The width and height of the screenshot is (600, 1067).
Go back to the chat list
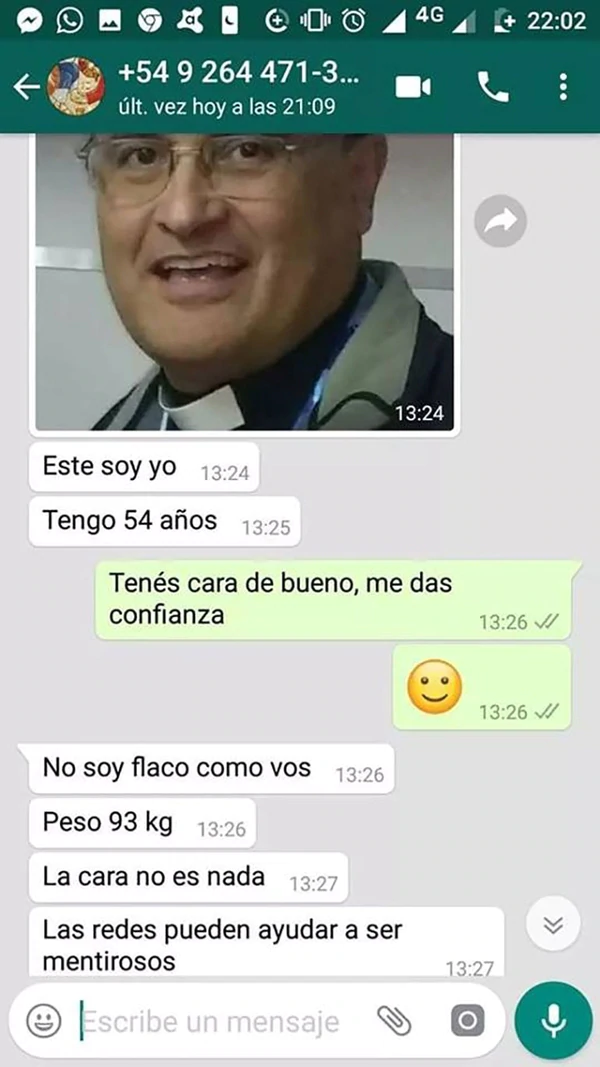[25, 87]
